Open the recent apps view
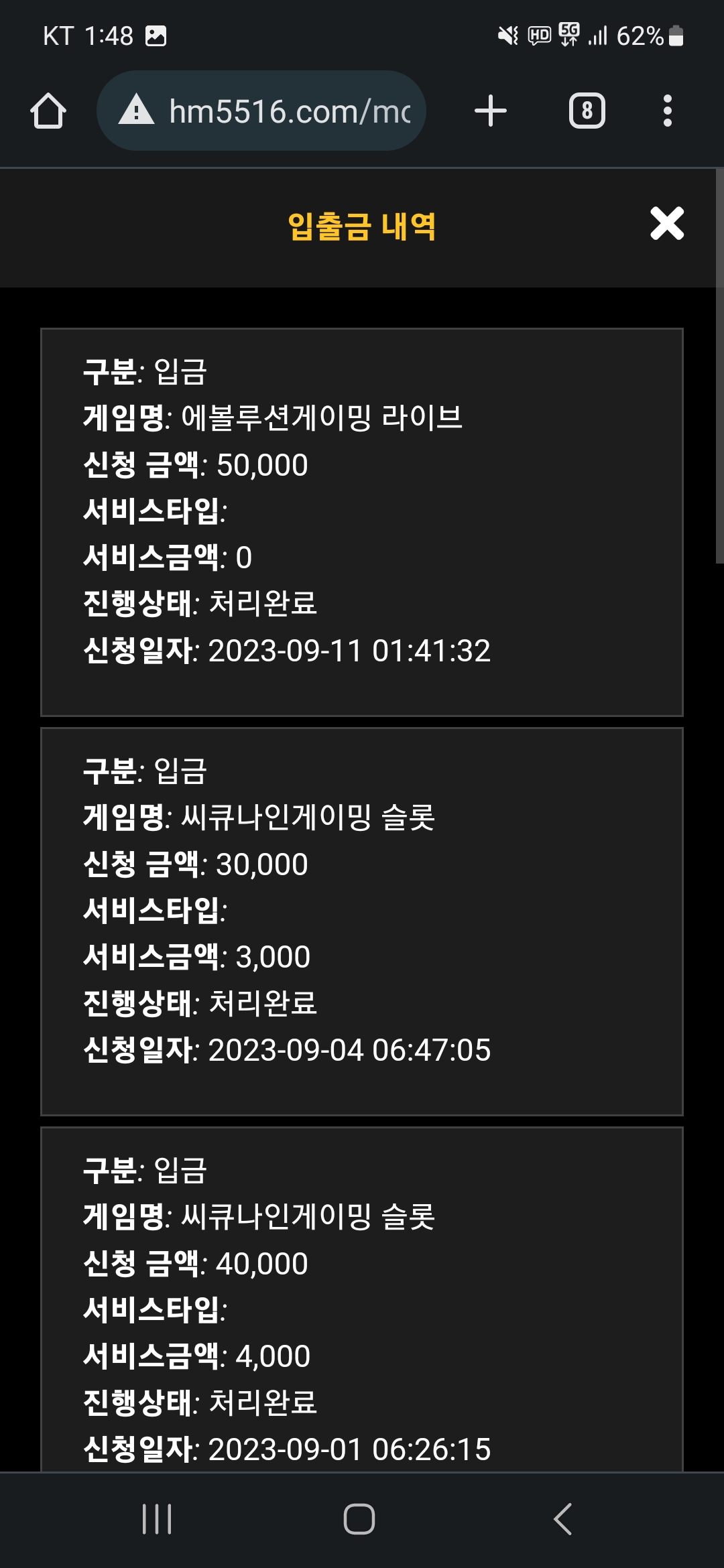The image size is (724, 1568). (x=158, y=1518)
